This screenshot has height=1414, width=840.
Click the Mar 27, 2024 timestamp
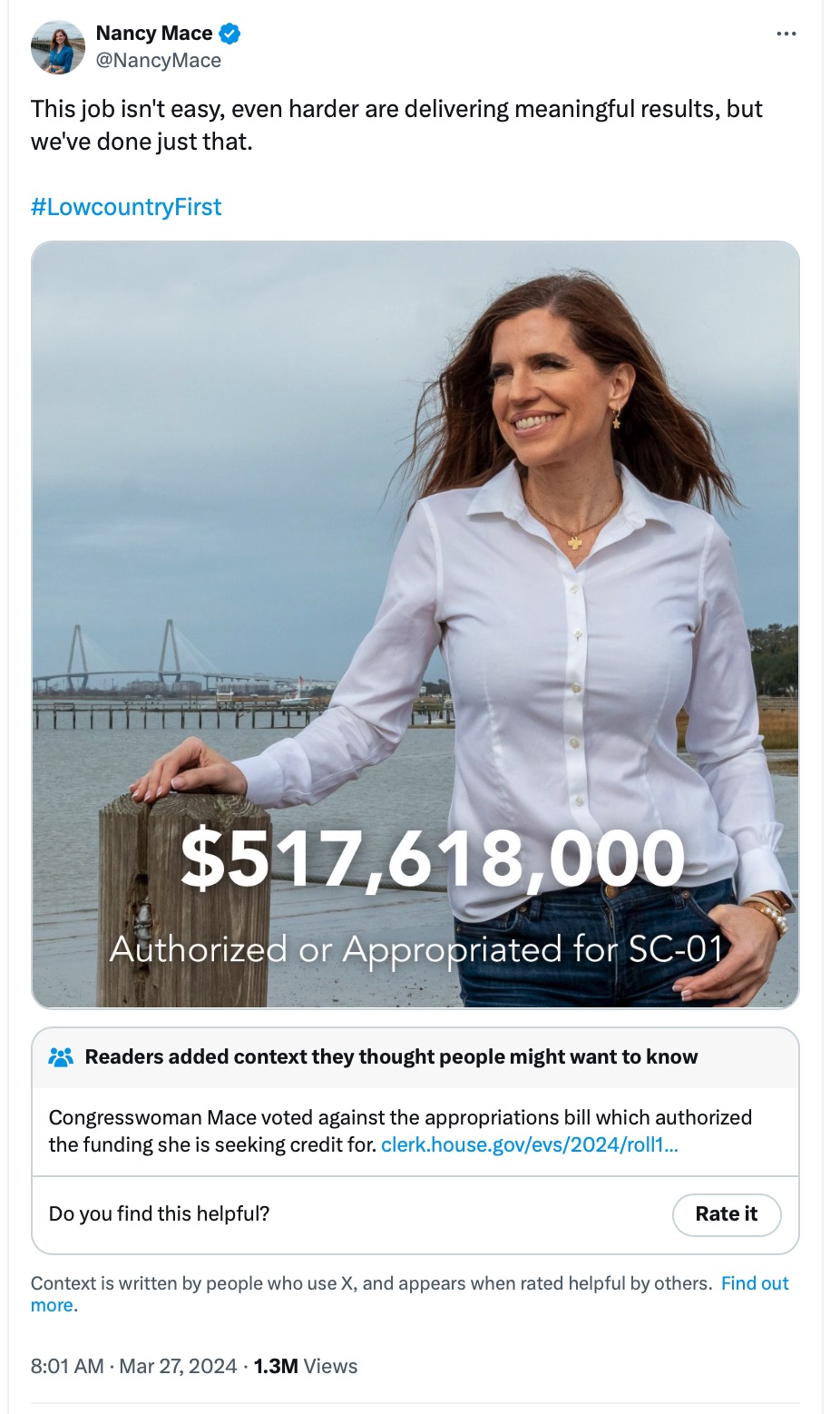[x=177, y=1366]
